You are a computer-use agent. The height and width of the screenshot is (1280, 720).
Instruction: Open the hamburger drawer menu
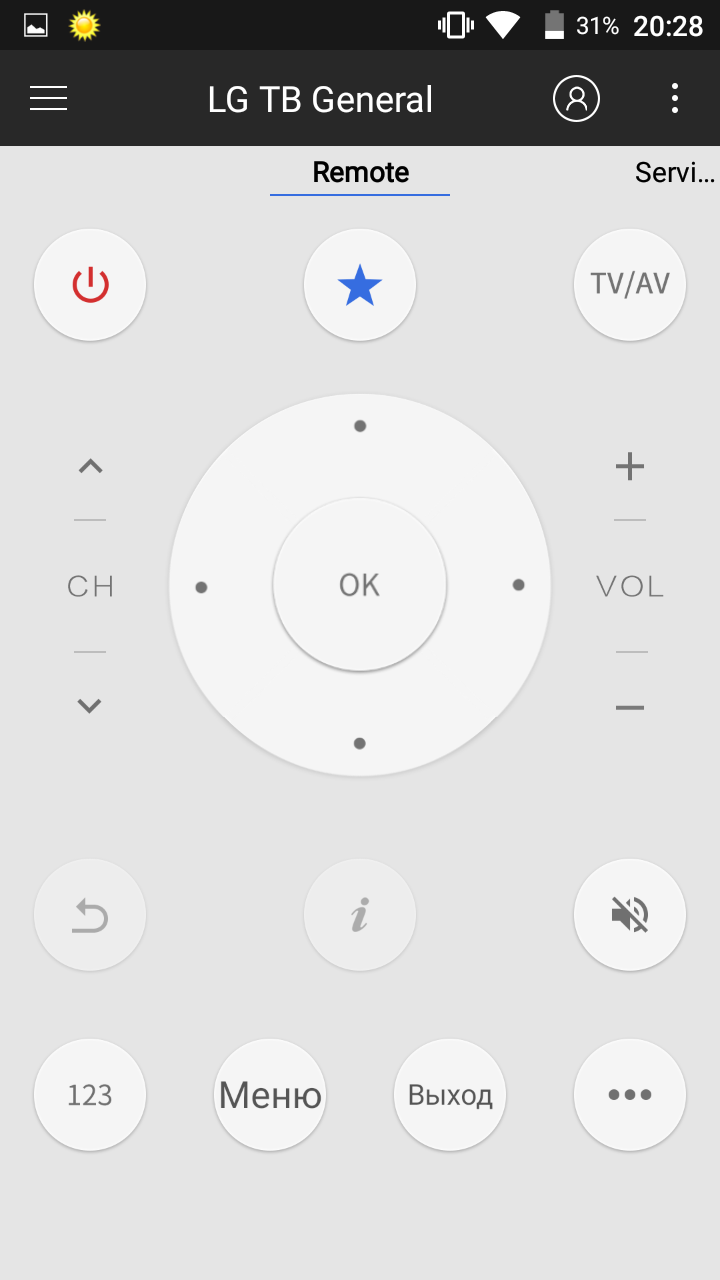pos(48,98)
